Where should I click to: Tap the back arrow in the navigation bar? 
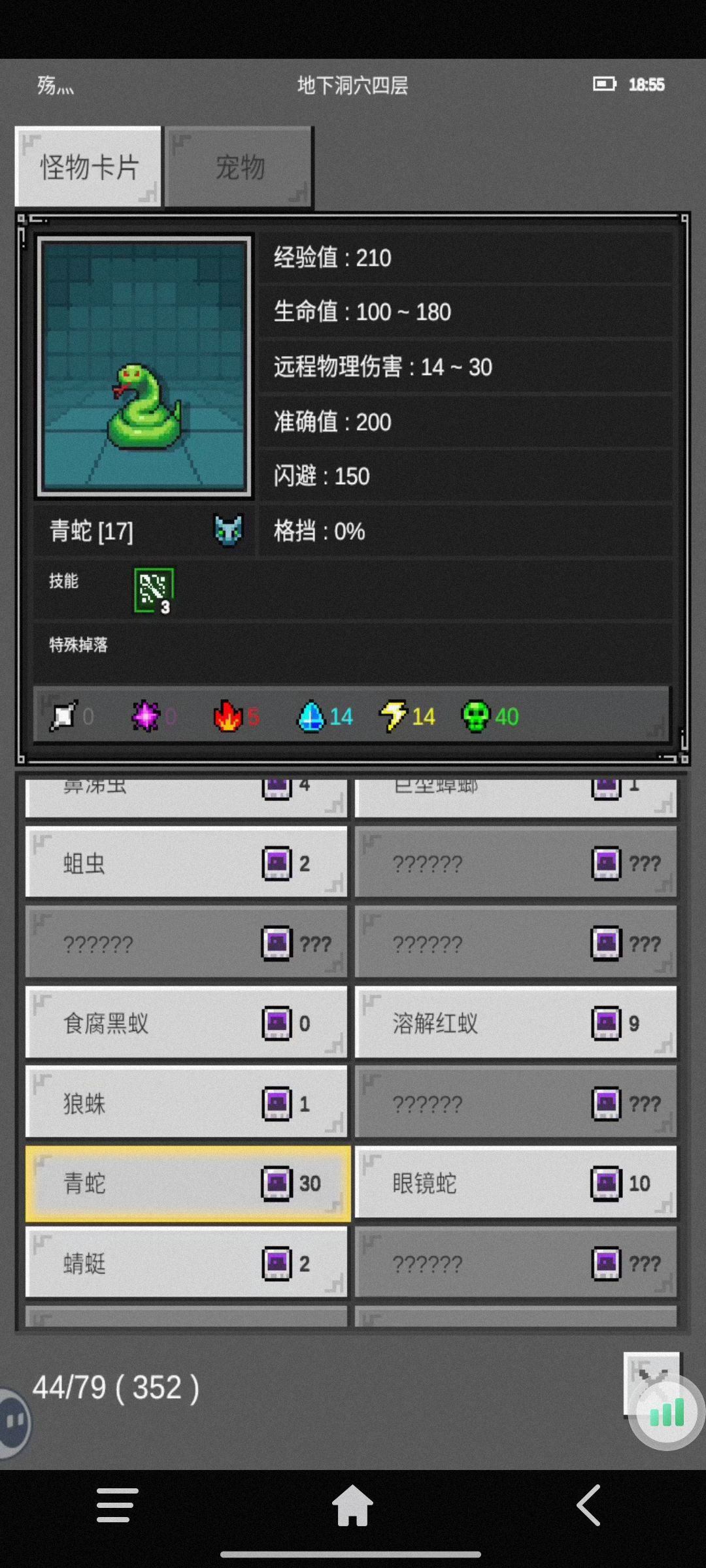[588, 1507]
